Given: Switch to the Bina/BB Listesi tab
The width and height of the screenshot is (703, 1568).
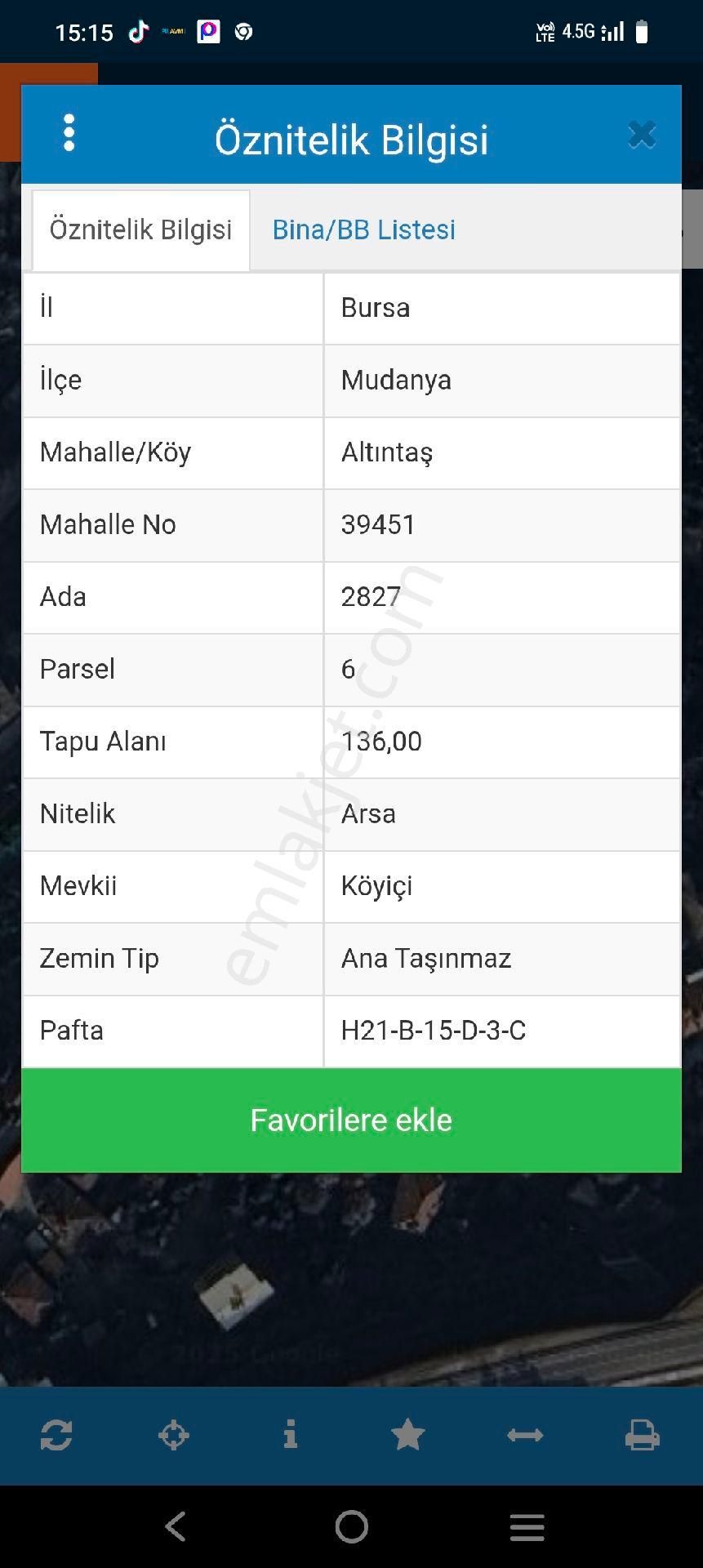Looking at the screenshot, I should click(x=363, y=229).
